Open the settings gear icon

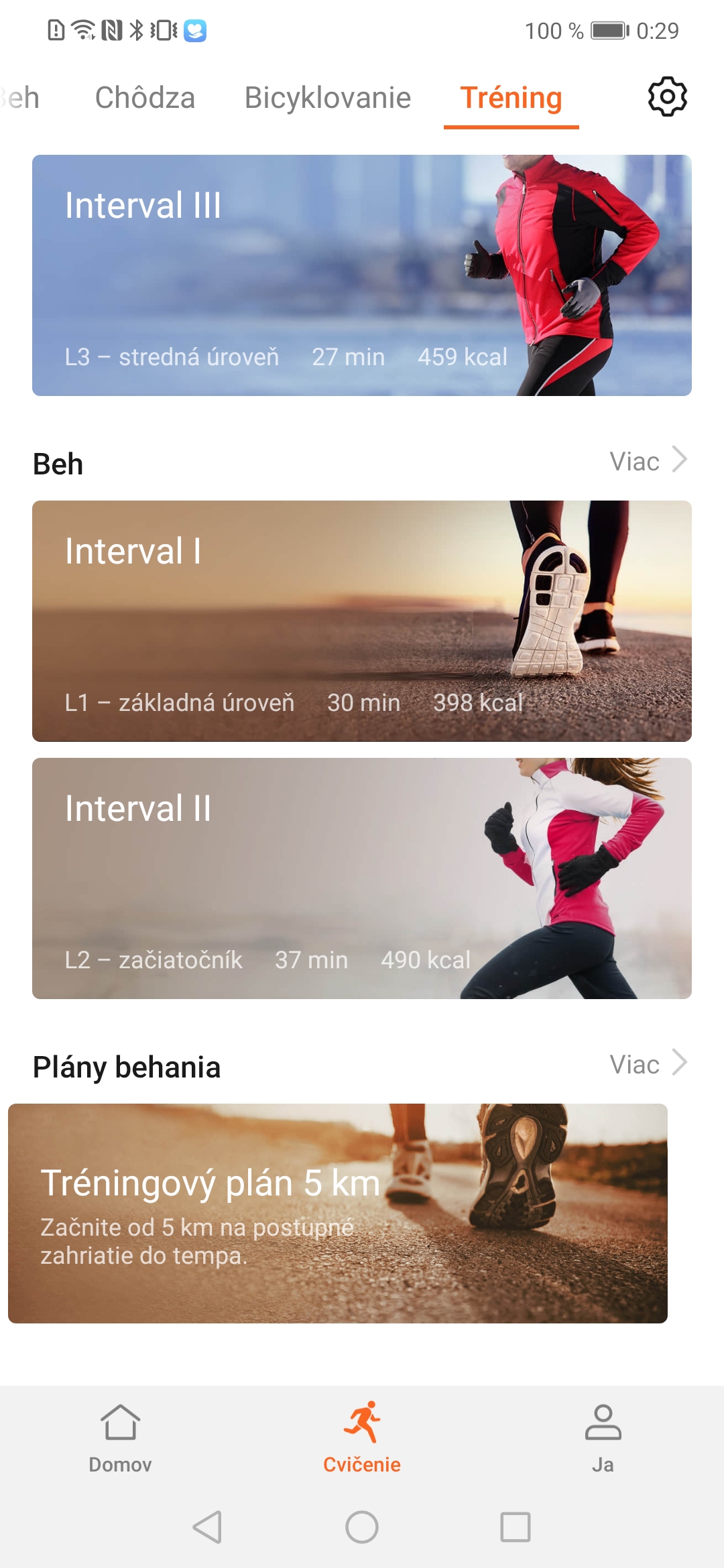668,97
